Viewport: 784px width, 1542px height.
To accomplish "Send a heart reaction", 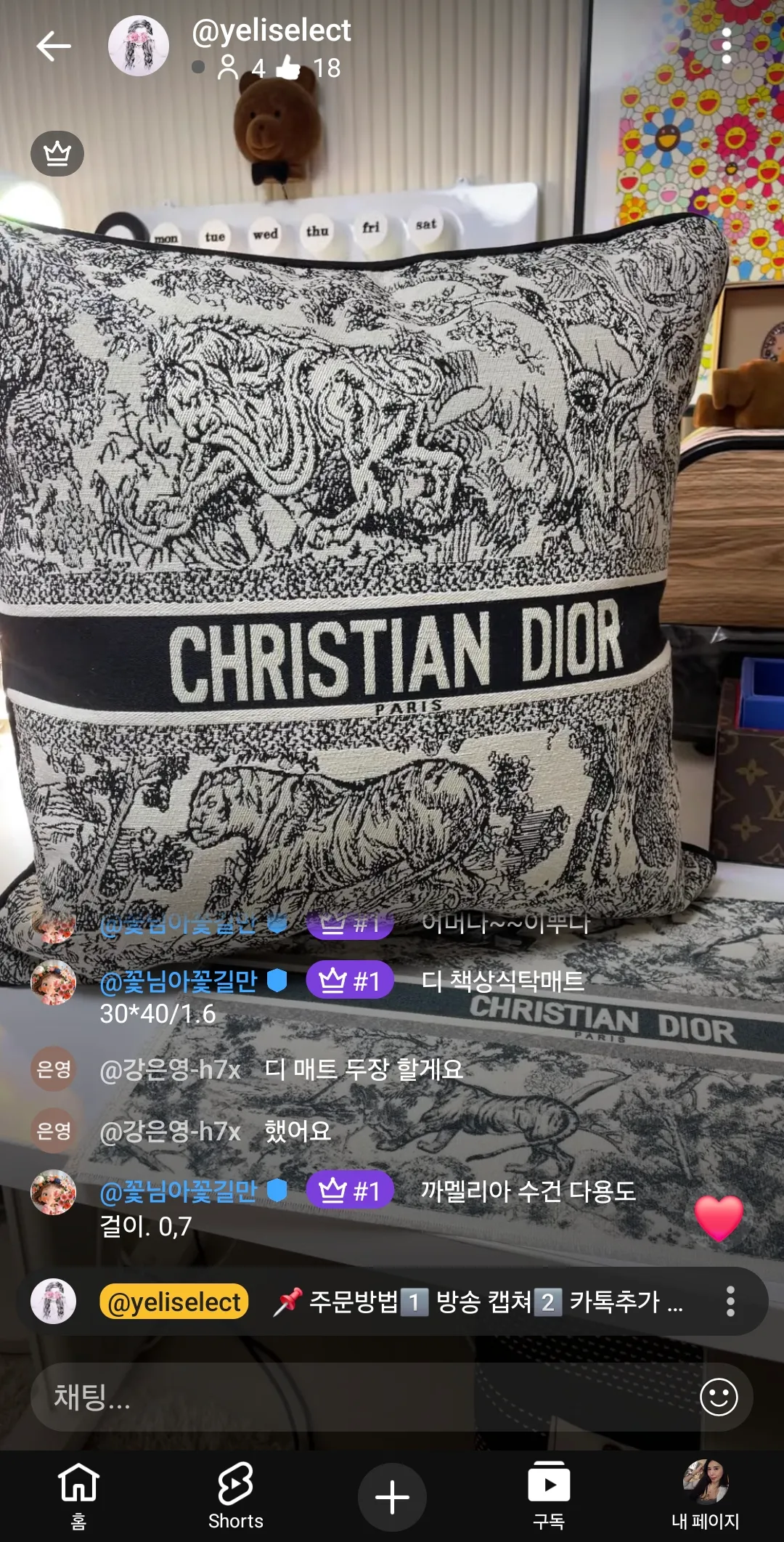I will point(719,1218).
